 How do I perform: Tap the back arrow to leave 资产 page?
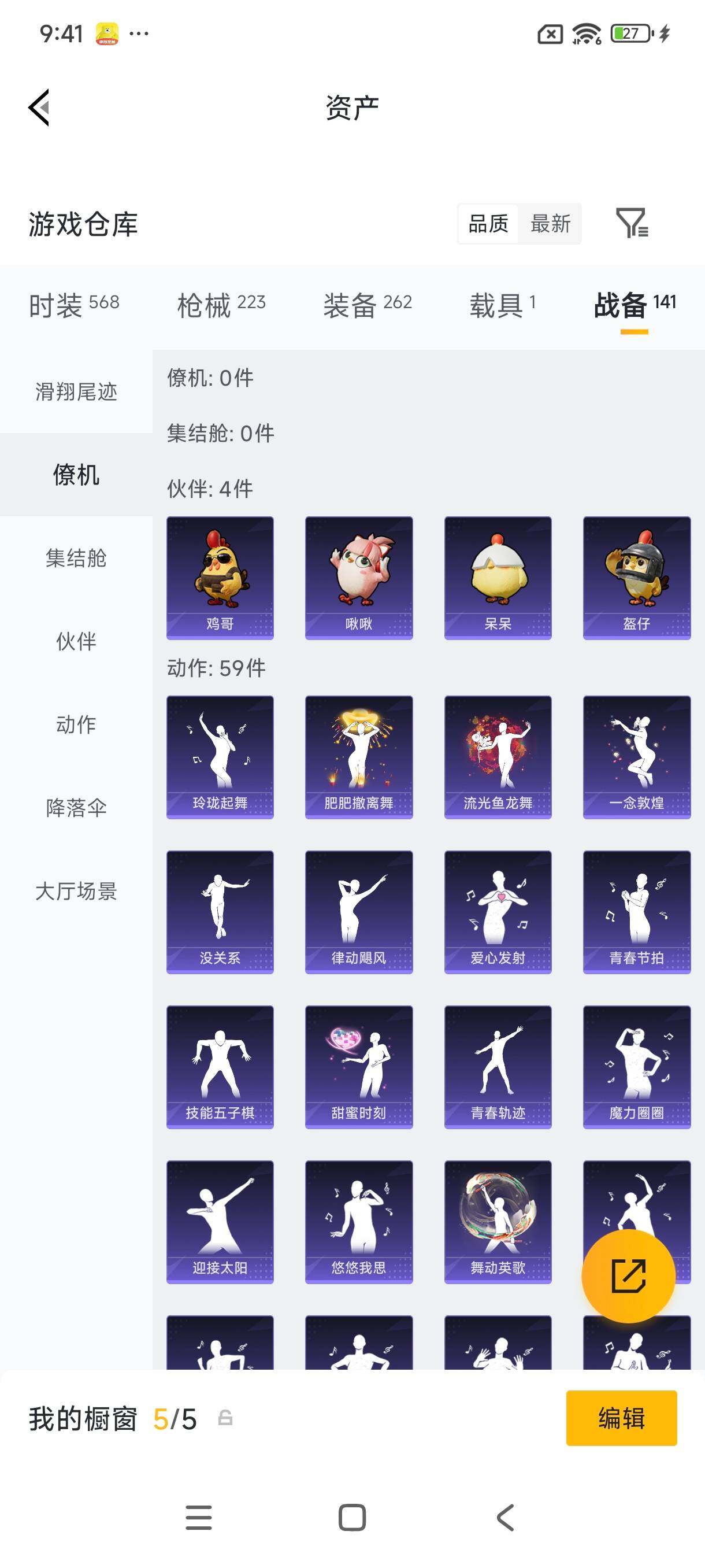[x=38, y=106]
